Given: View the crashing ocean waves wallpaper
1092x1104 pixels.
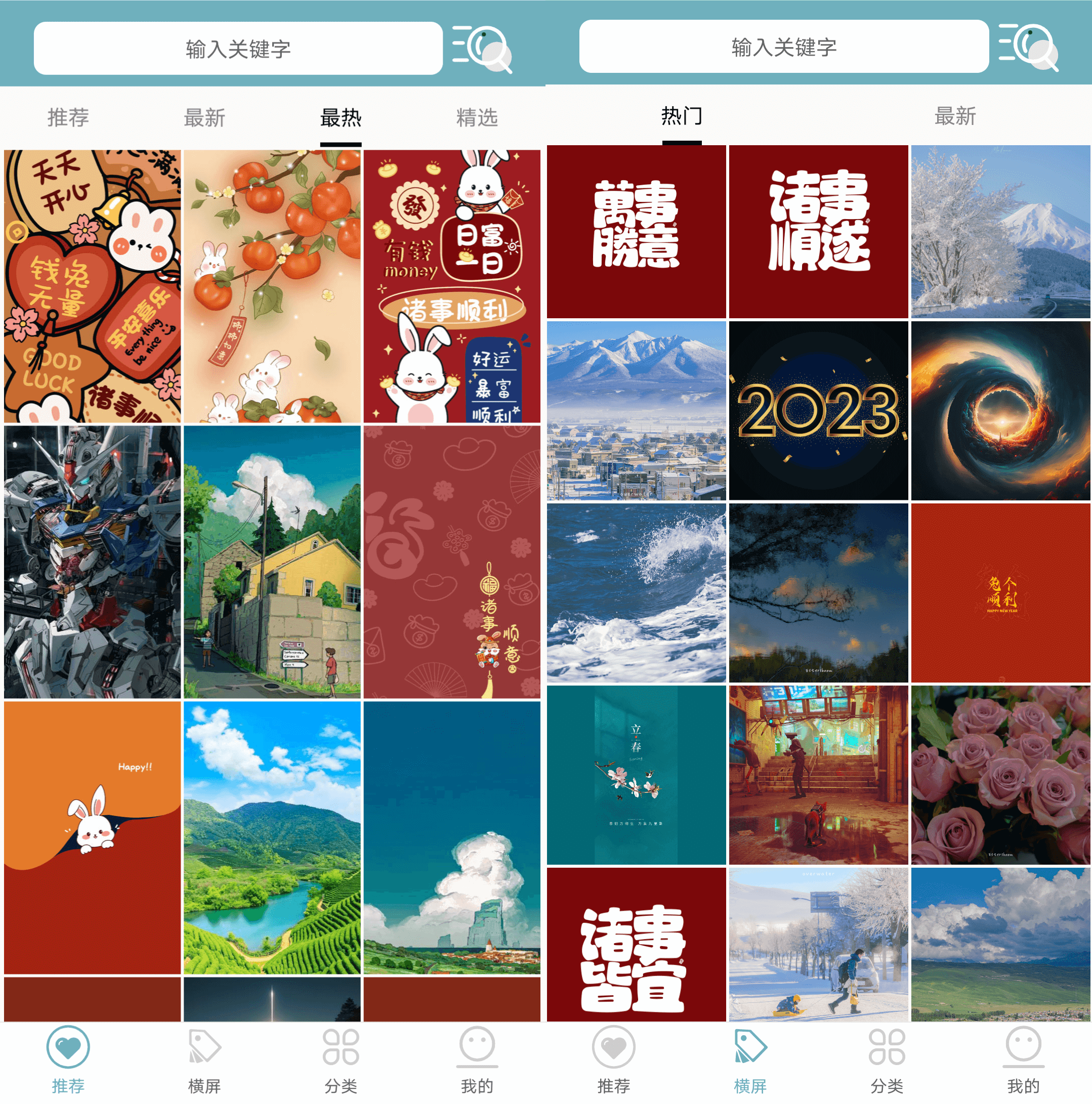Looking at the screenshot, I should coord(636,592).
